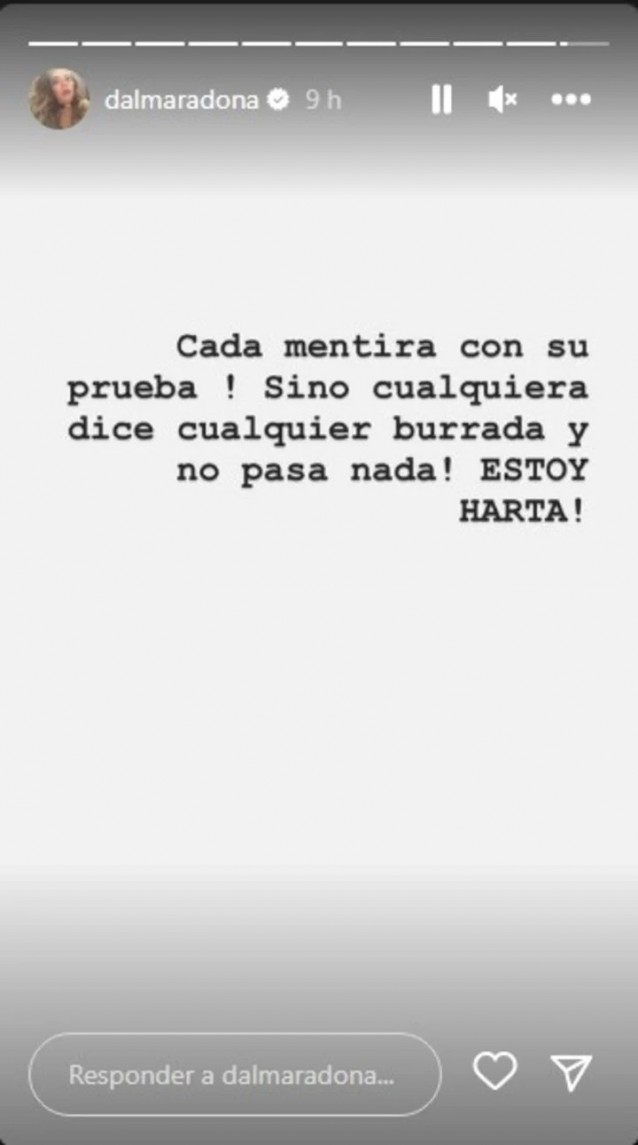This screenshot has width=638, height=1145.
Task: Open dalmaradona's profile picture
Action: [x=60, y=99]
